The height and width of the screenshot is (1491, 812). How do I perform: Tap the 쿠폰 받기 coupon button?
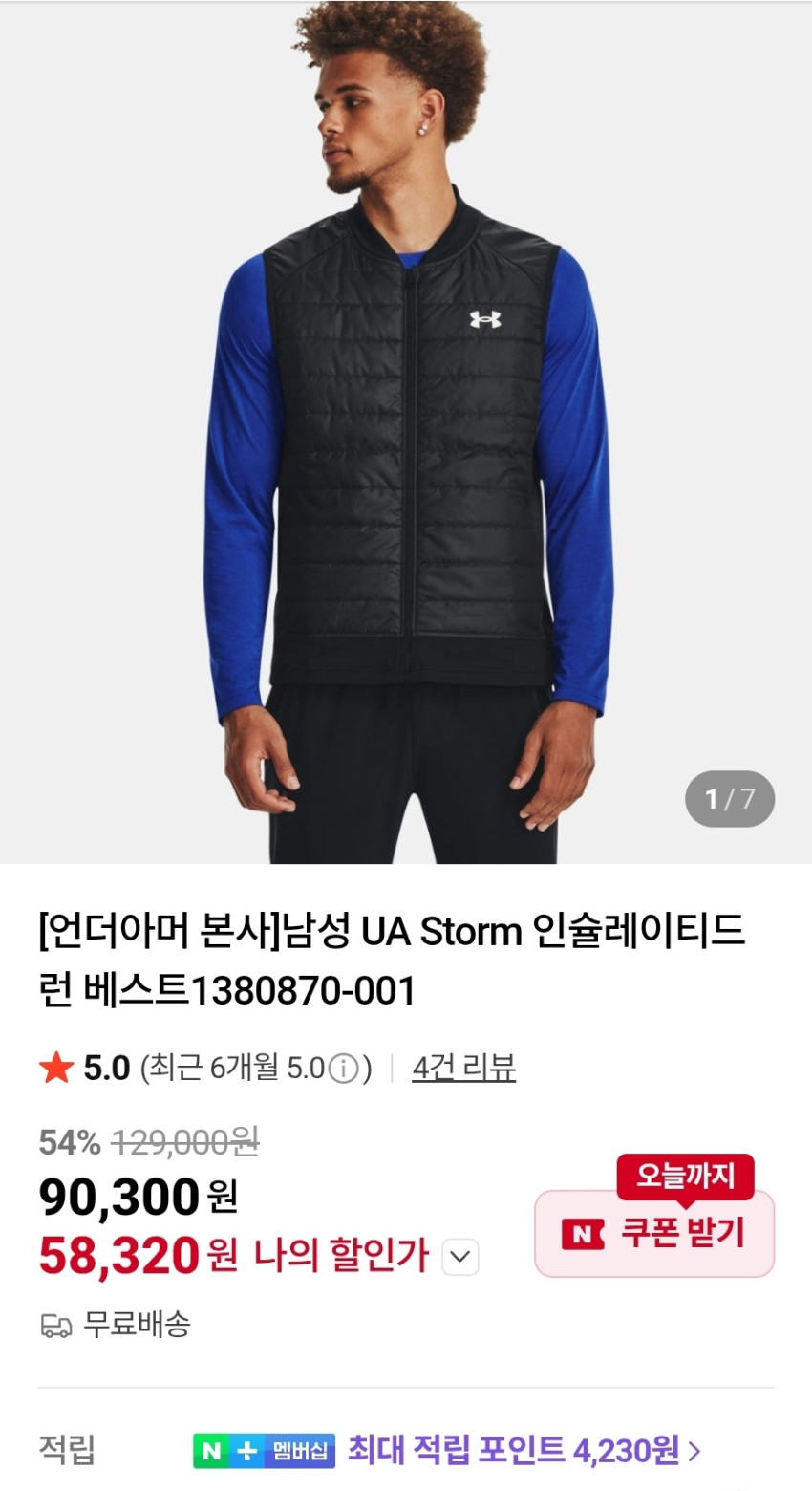pos(654,1234)
